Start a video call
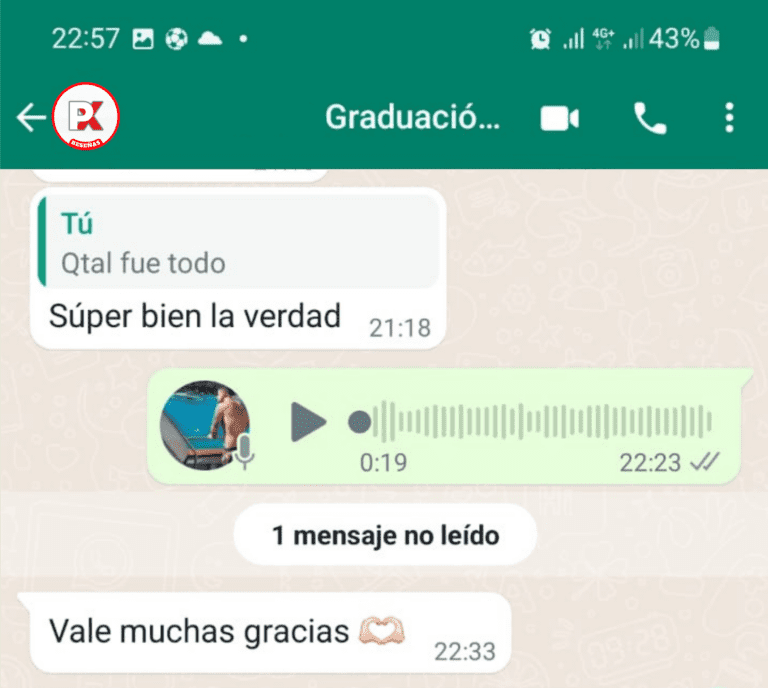Screen dimensions: 768x688 pyautogui.click(x=560, y=119)
